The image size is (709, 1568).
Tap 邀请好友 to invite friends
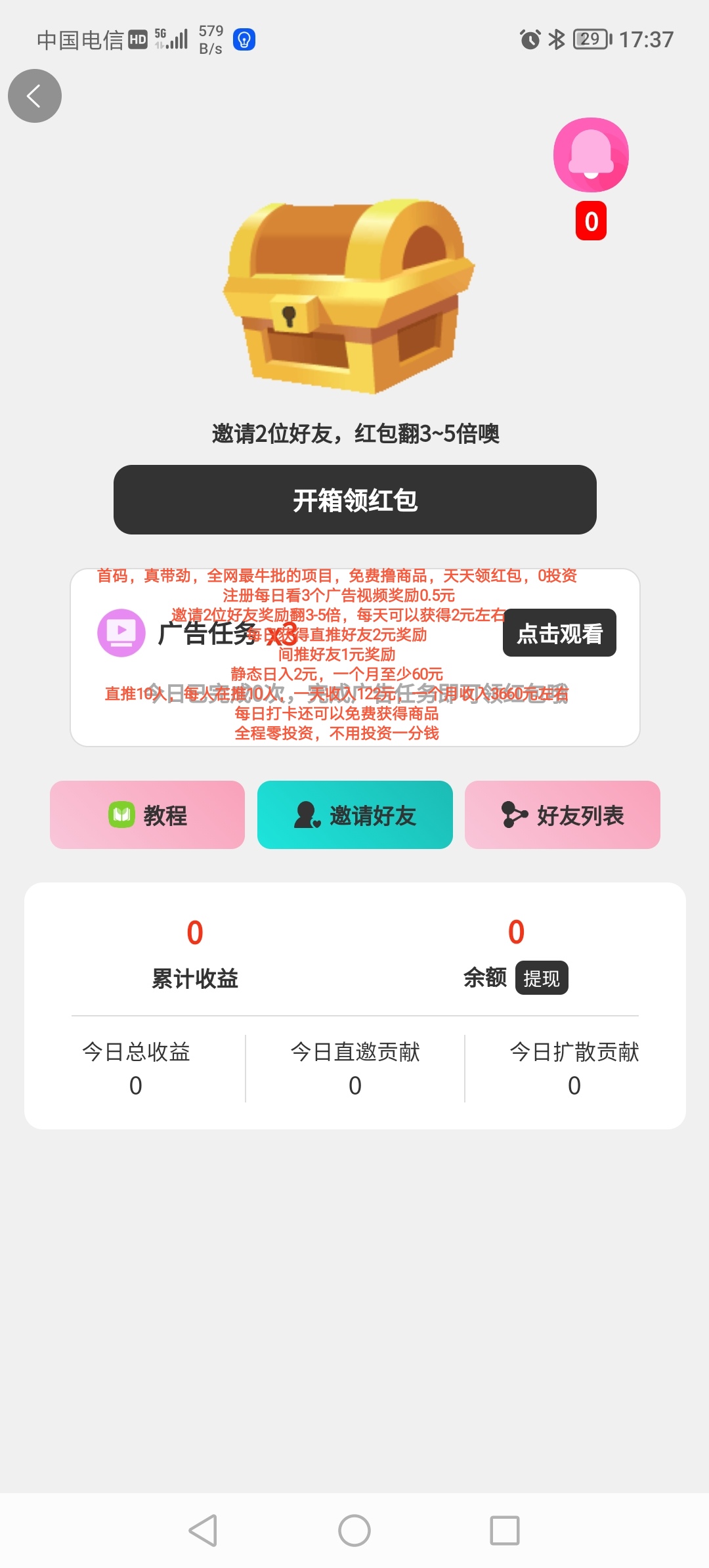point(354,815)
